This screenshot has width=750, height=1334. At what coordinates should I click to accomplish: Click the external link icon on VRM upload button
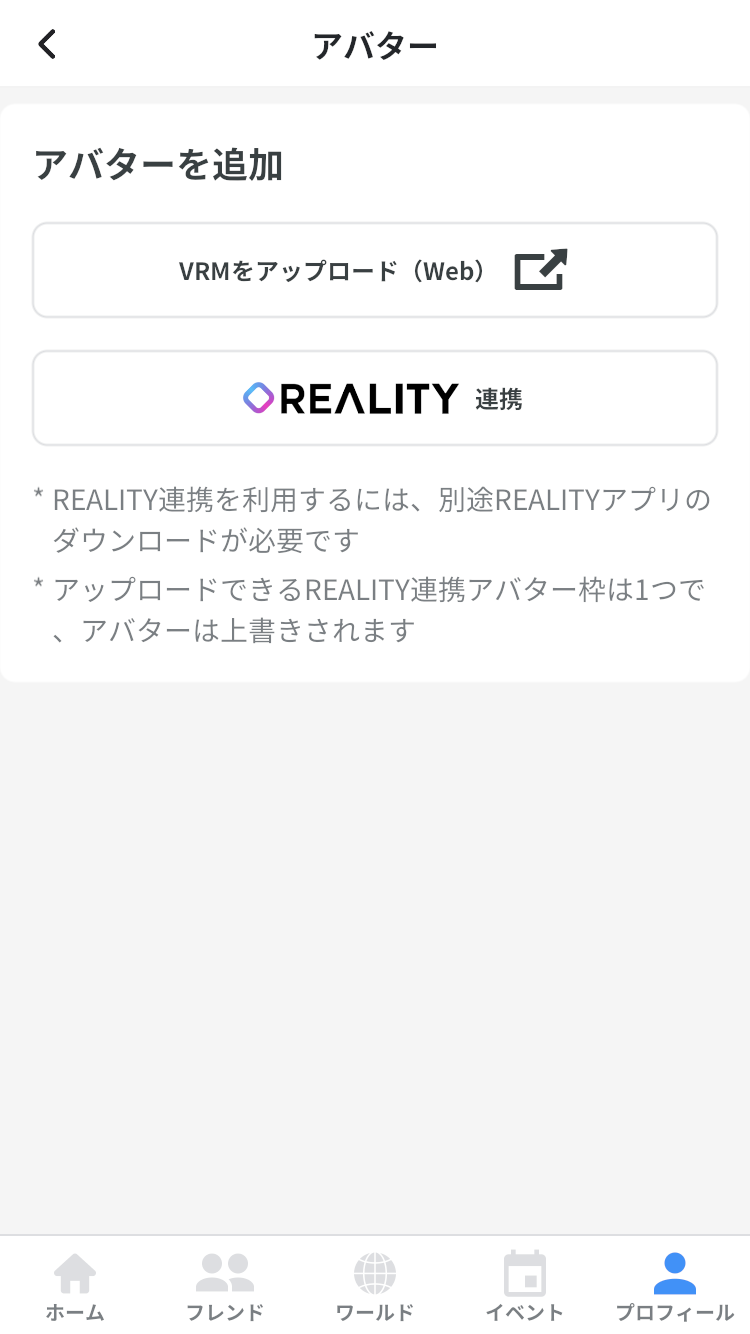click(x=539, y=268)
